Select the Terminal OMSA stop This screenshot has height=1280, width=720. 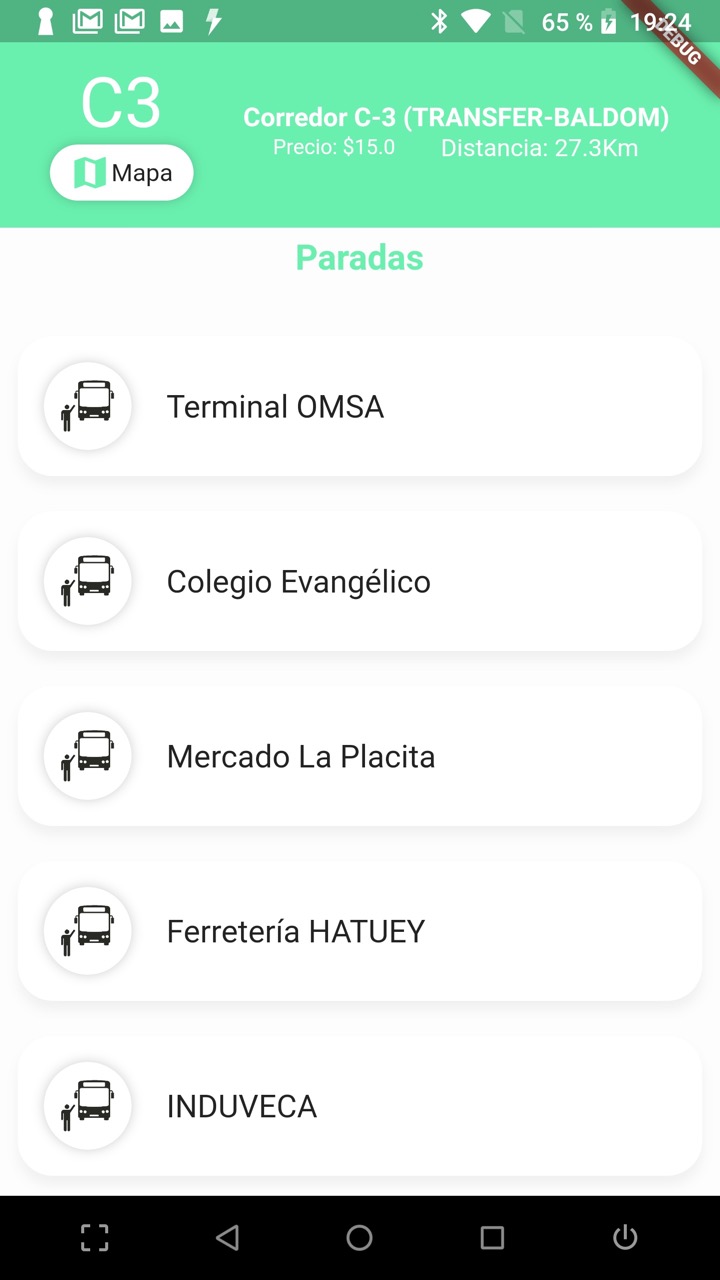360,406
